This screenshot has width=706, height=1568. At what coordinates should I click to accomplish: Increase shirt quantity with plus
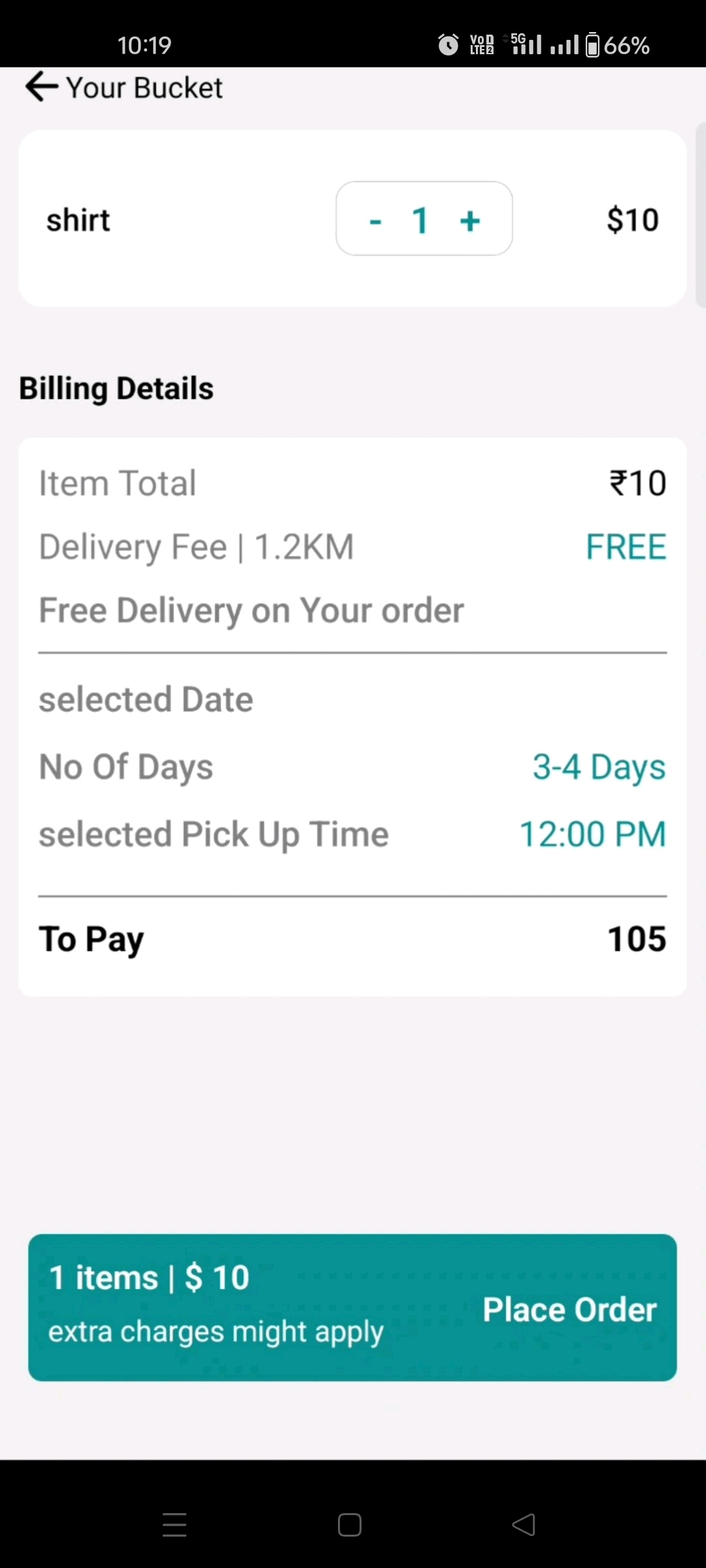tap(470, 221)
